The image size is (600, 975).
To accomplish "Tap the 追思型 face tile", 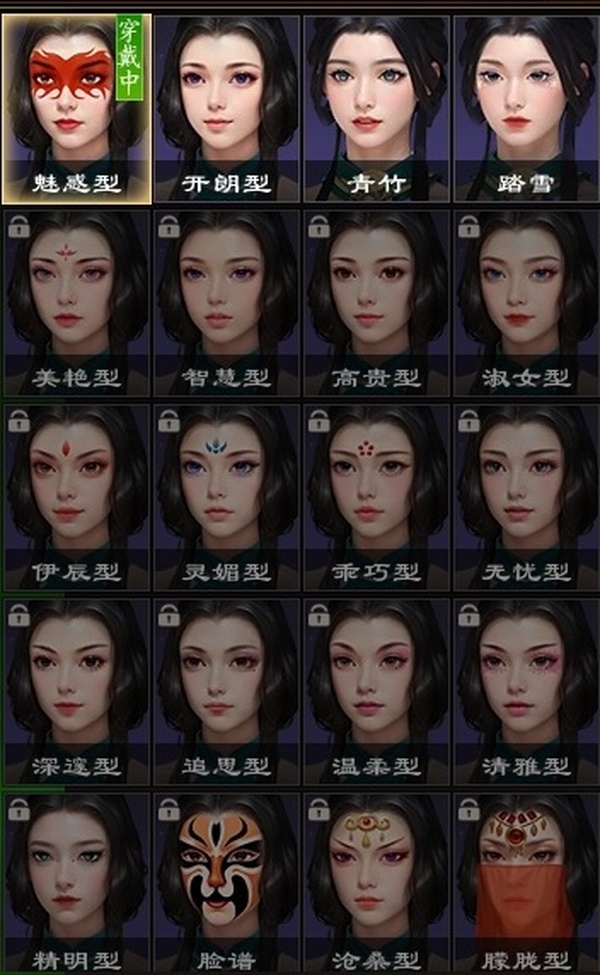I will [227, 691].
